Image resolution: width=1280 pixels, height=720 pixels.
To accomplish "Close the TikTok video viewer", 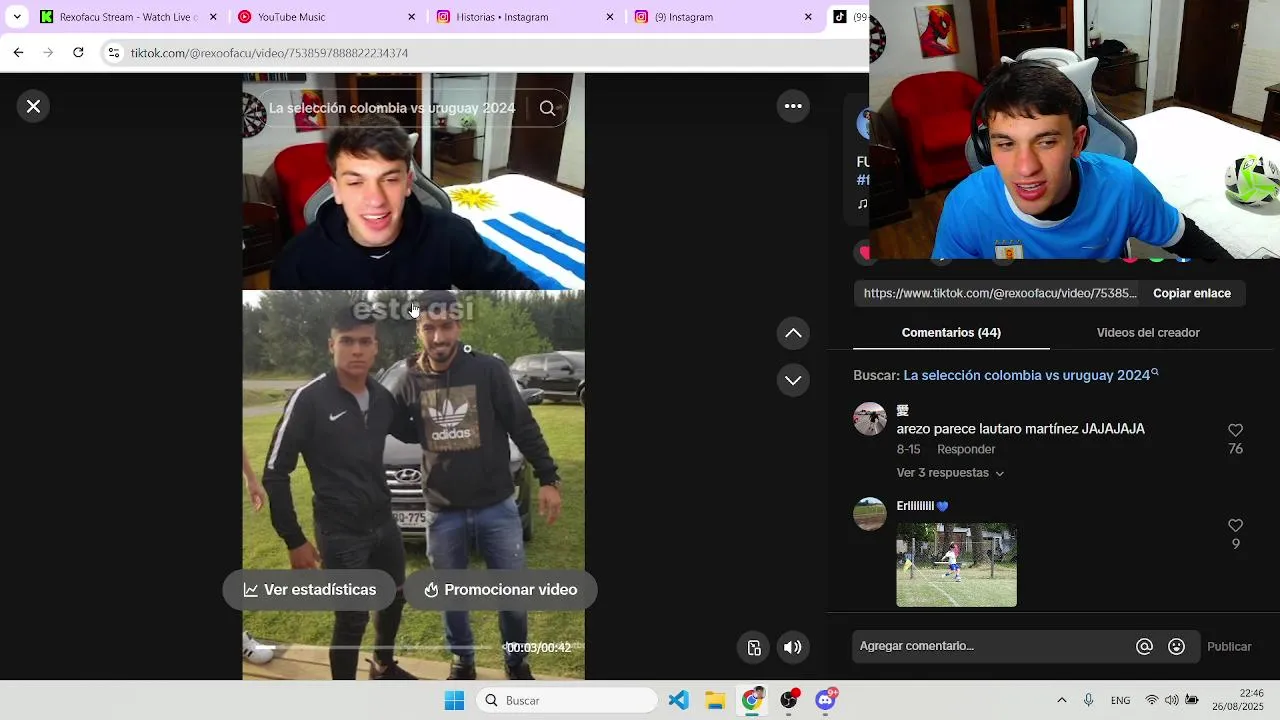I will 33,106.
